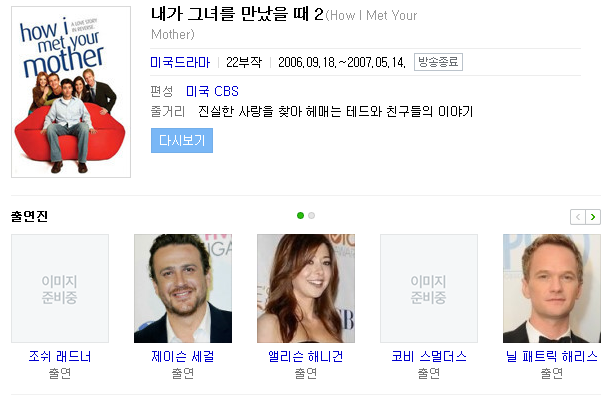Screen dimensions: 608x396
Task: Go to next cast page arrow
Action: click(593, 217)
